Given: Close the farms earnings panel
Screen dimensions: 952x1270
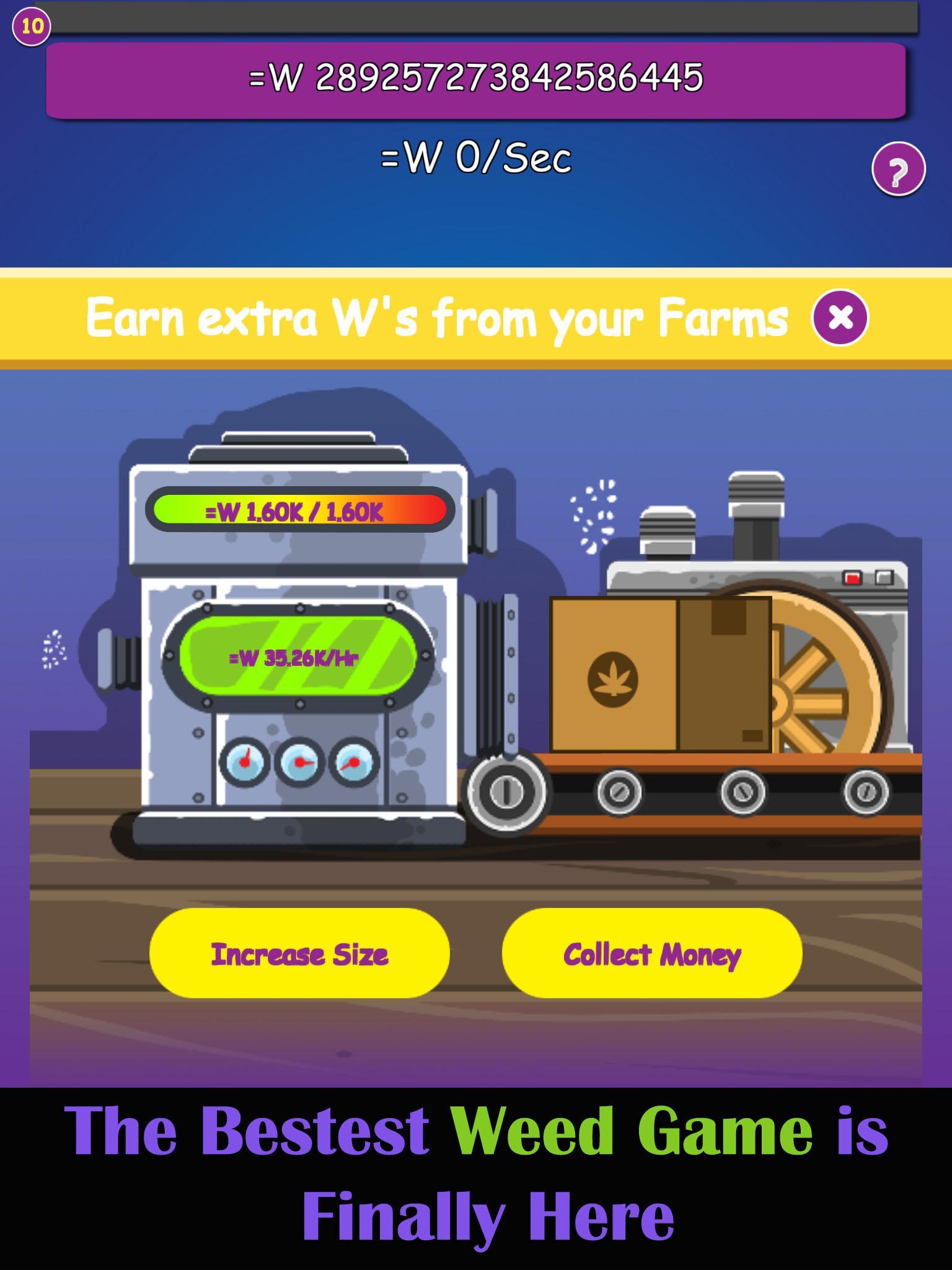Looking at the screenshot, I should pyautogui.click(x=840, y=317).
